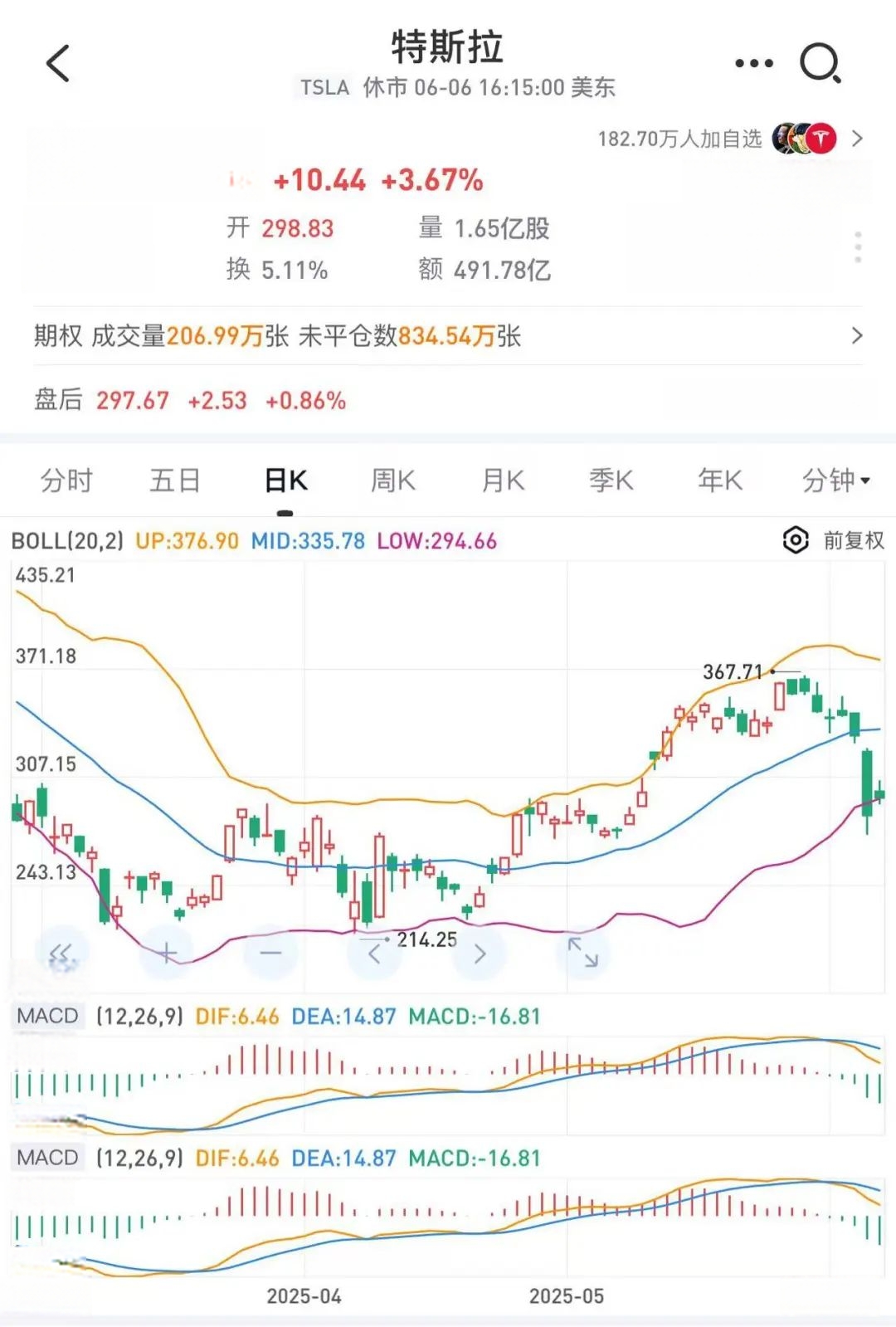Image resolution: width=896 pixels, height=1327 pixels.
Task: Move chart to next candle with right arrow
Action: click(480, 954)
